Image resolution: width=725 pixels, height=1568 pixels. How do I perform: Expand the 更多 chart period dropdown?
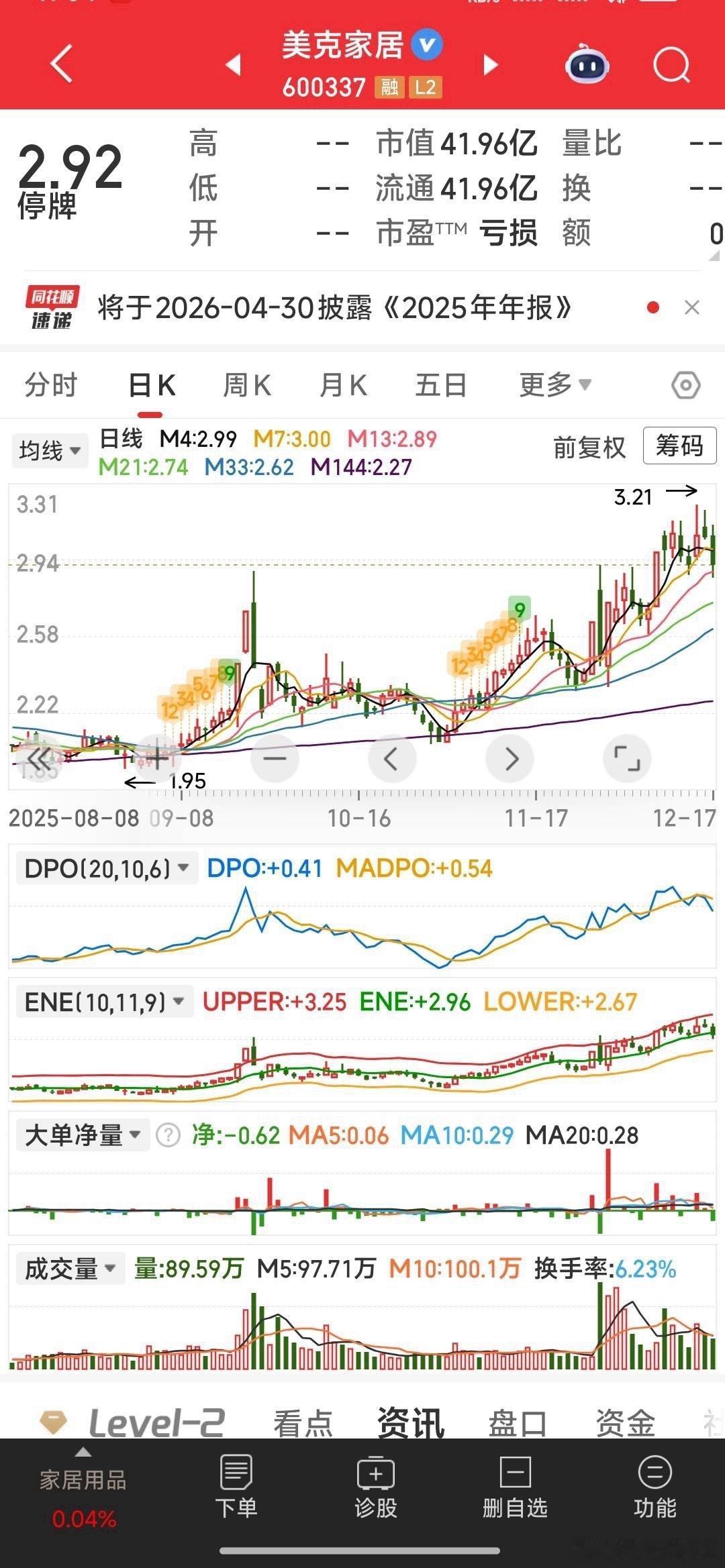pos(554,385)
